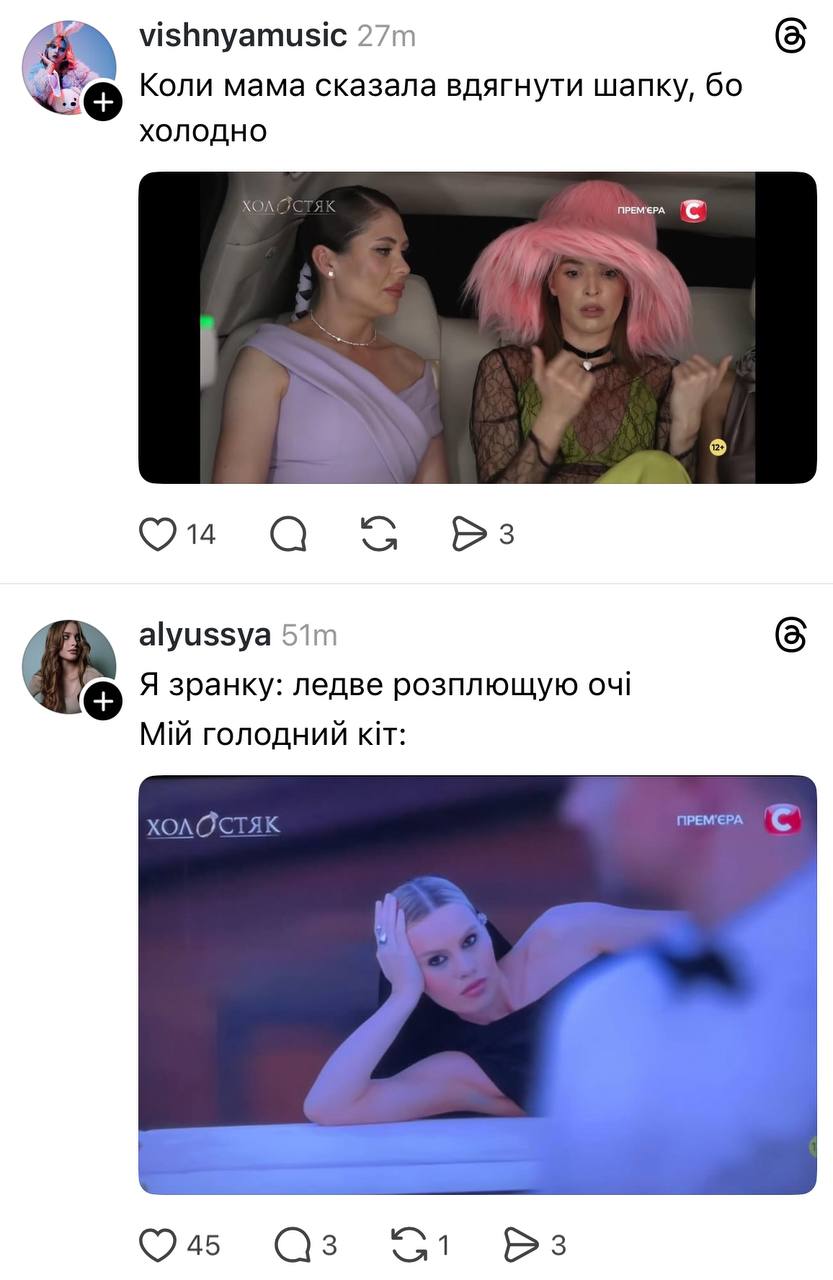833x1280 pixels.
Task: Like alyussya's post
Action: pos(158,1244)
